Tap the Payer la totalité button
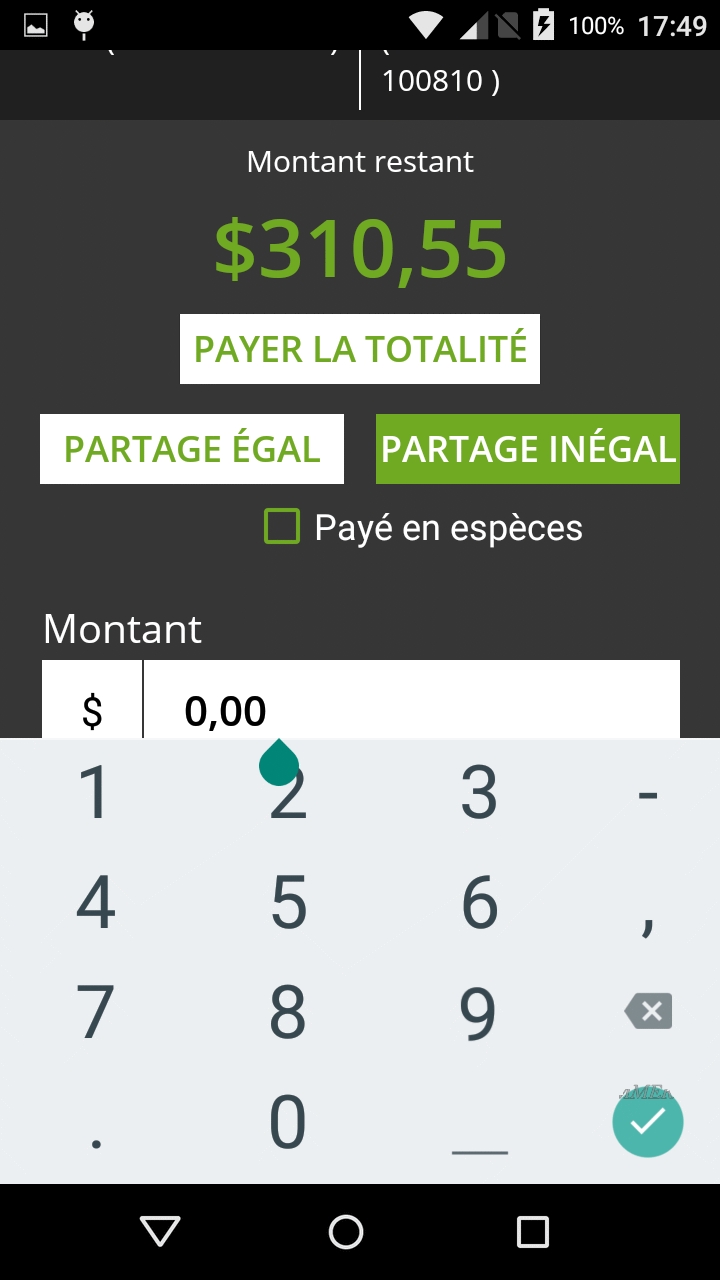 360,349
